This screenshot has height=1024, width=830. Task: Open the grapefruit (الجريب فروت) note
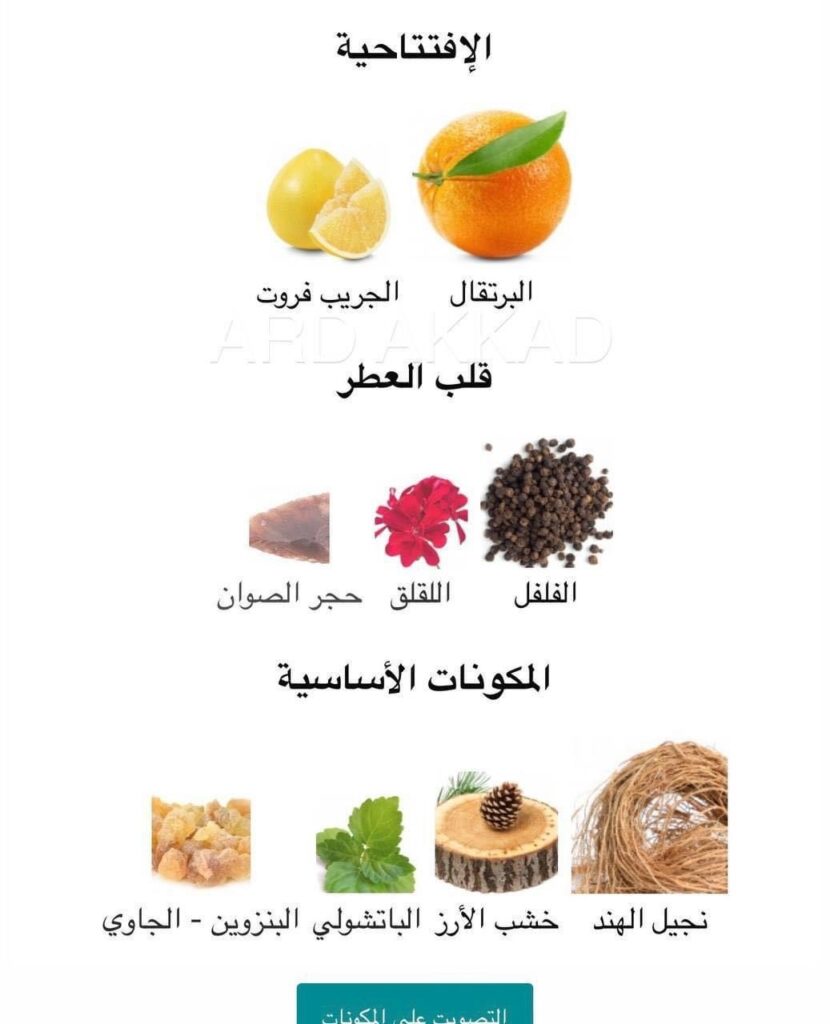(x=328, y=203)
